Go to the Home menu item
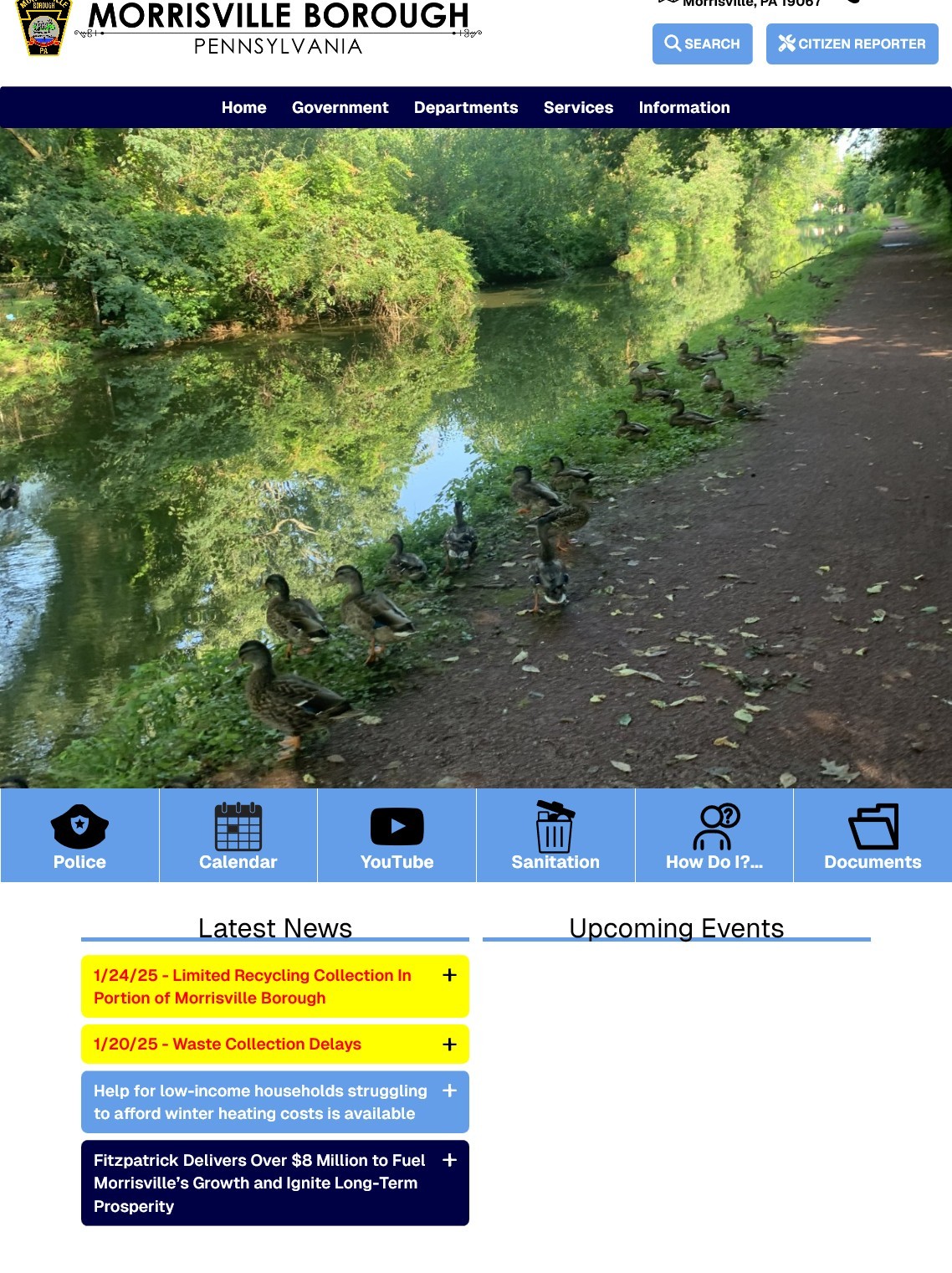The width and height of the screenshot is (952, 1273). 243,107
